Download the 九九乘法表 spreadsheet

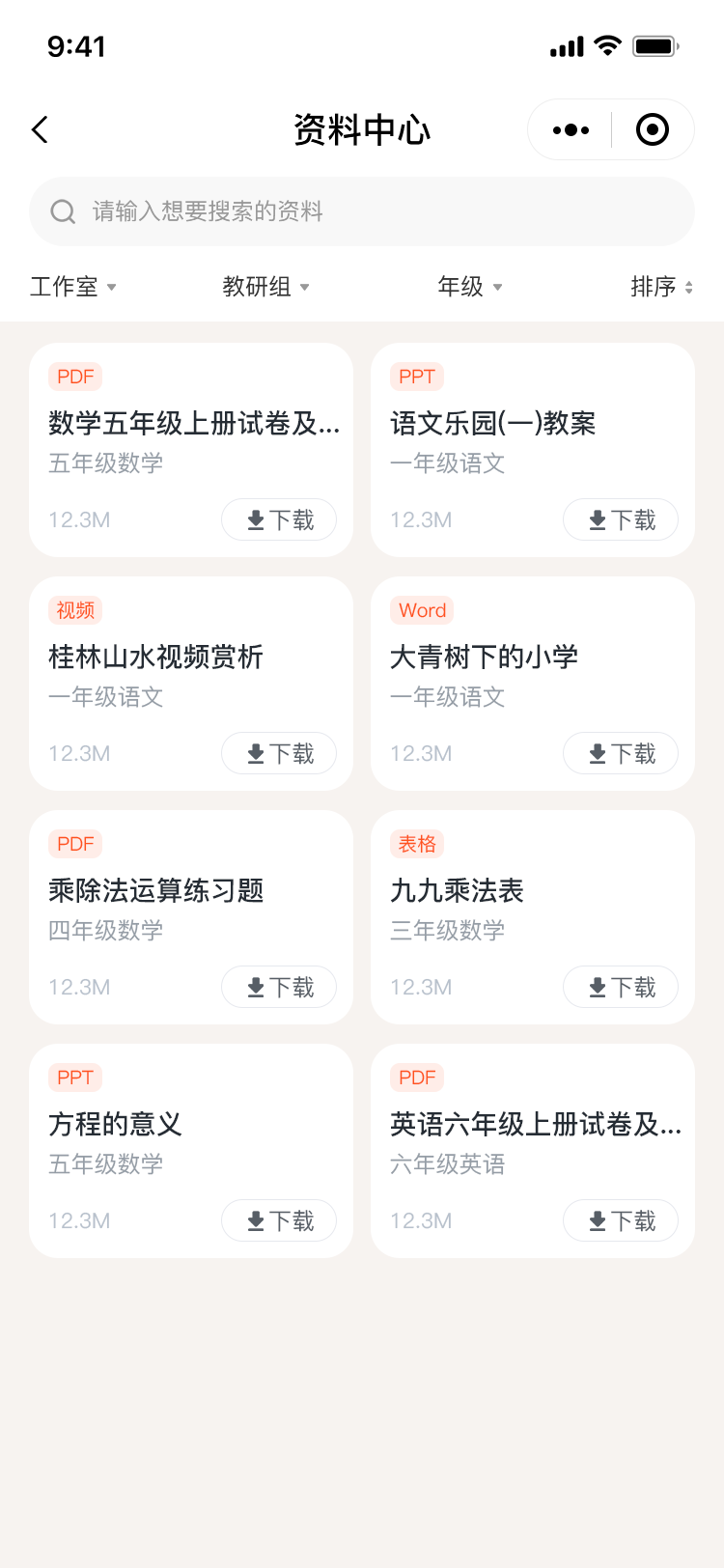(621, 987)
